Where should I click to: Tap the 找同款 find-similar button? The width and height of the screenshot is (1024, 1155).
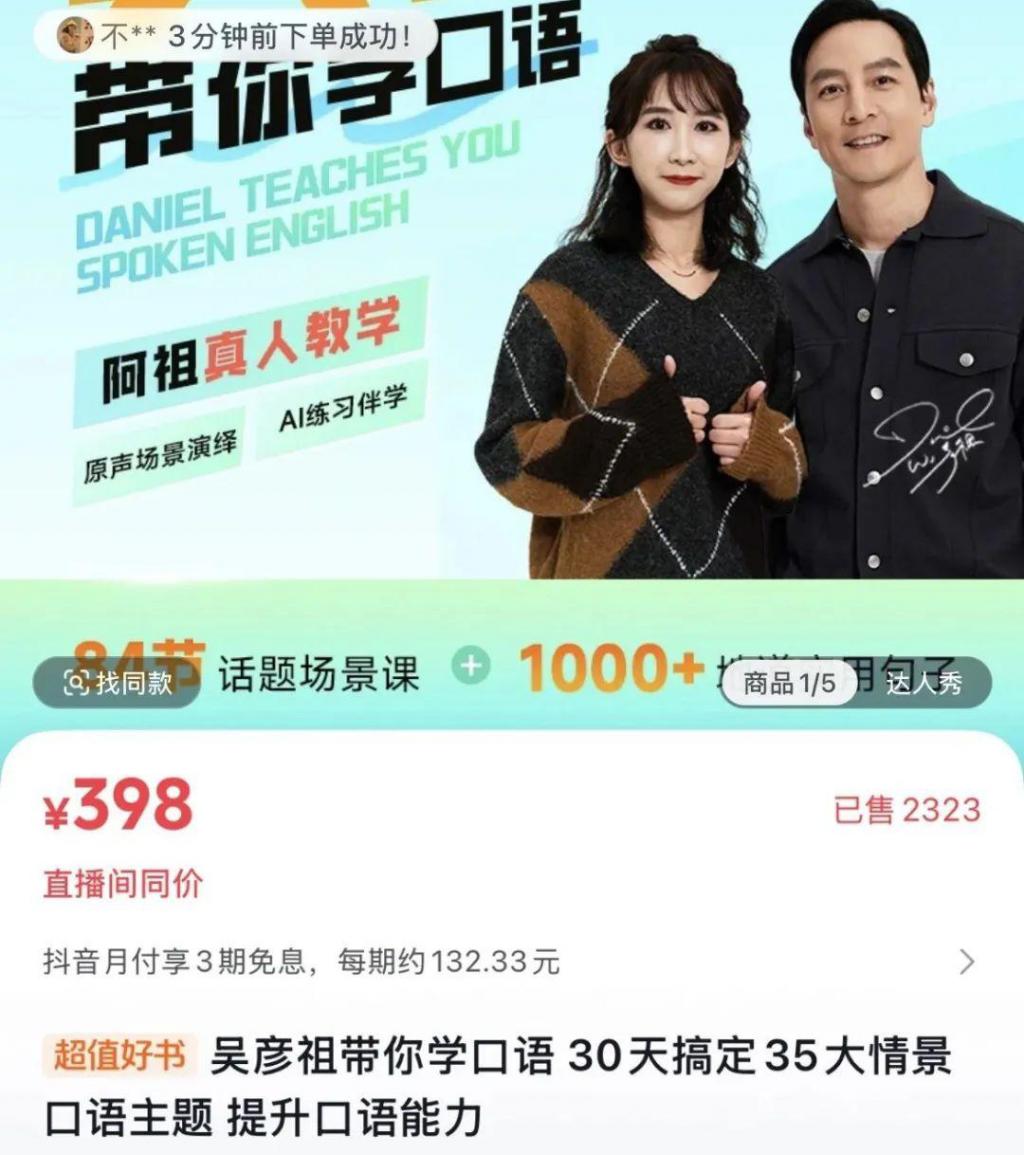pyautogui.click(x=118, y=683)
